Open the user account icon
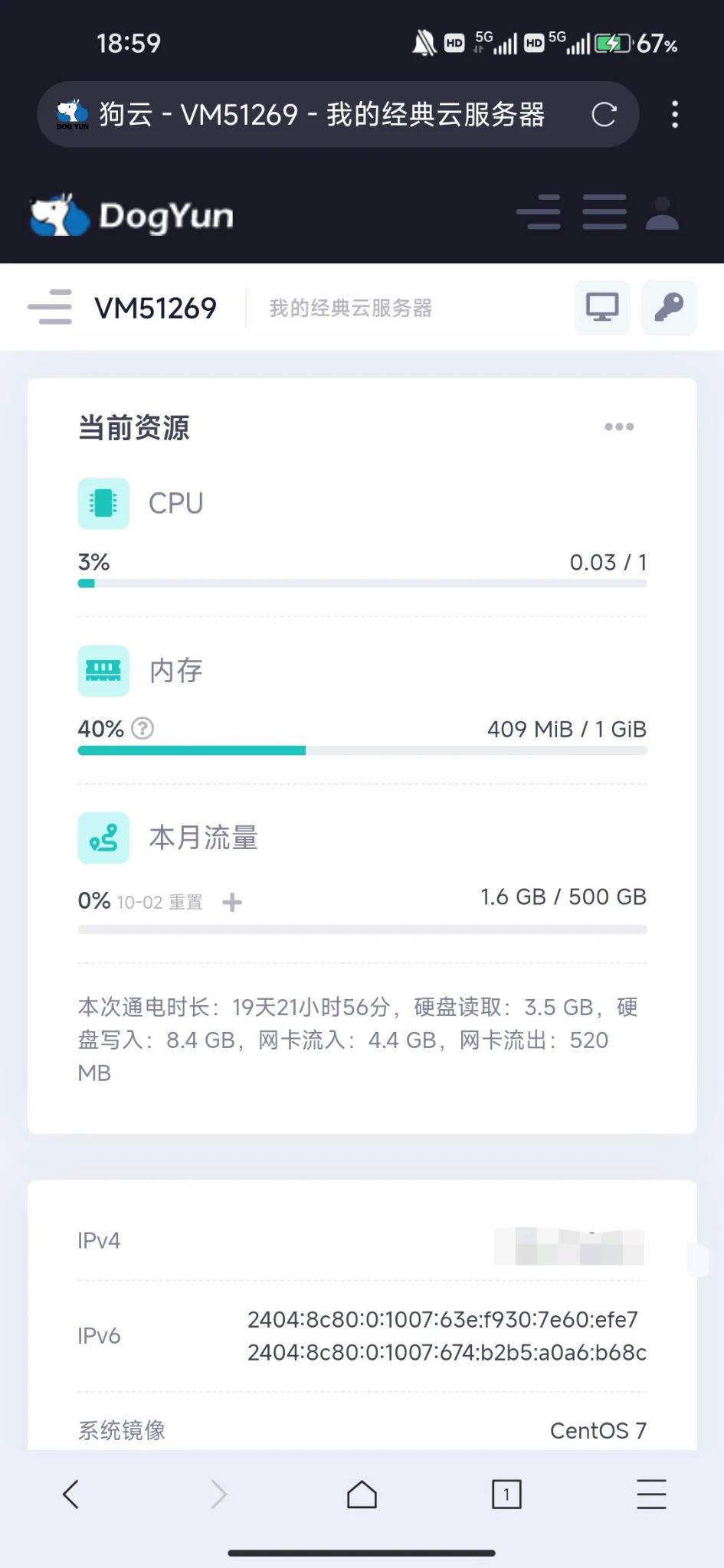This screenshot has height=1568, width=724. tap(662, 213)
